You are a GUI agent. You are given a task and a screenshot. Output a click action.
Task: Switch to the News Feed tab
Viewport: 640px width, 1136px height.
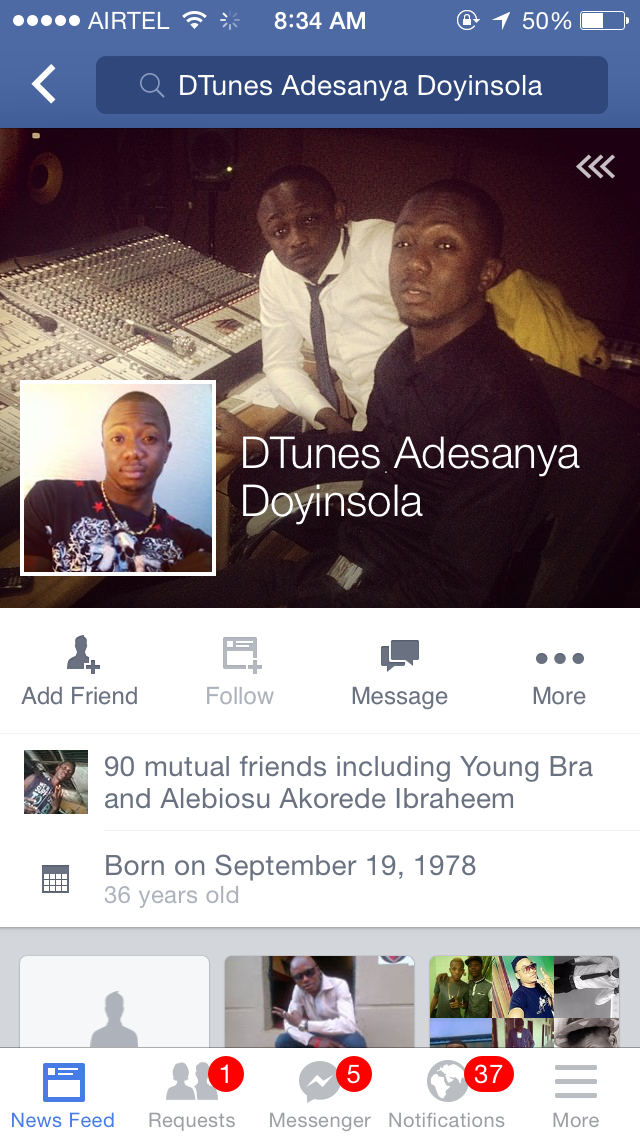click(63, 1093)
